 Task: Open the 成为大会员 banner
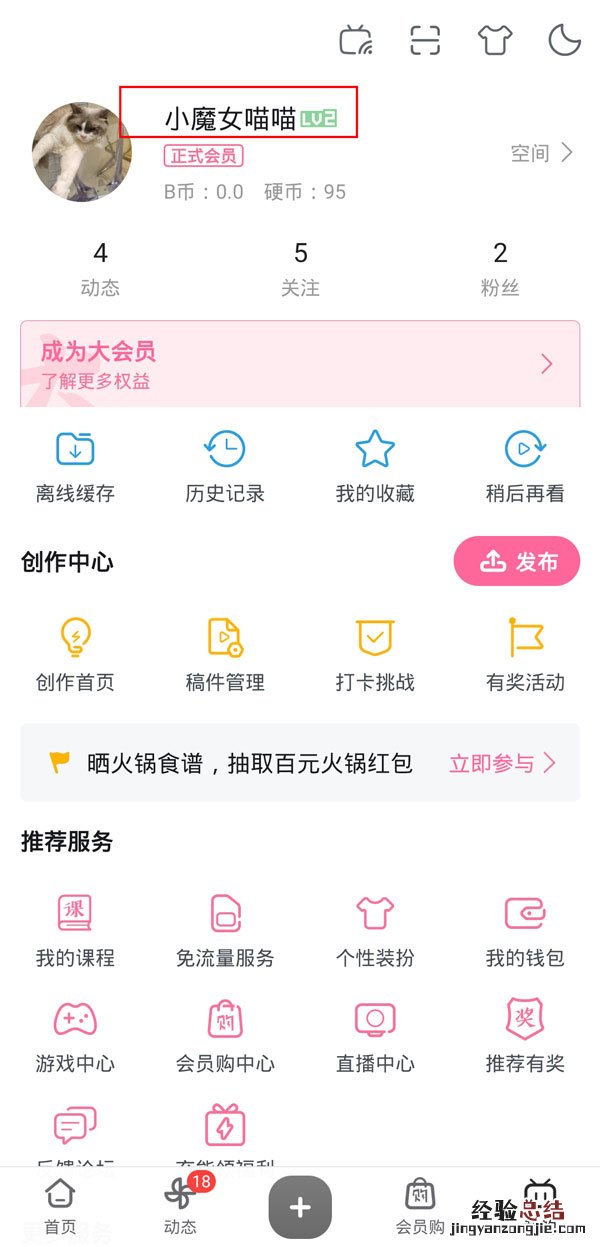(x=300, y=364)
